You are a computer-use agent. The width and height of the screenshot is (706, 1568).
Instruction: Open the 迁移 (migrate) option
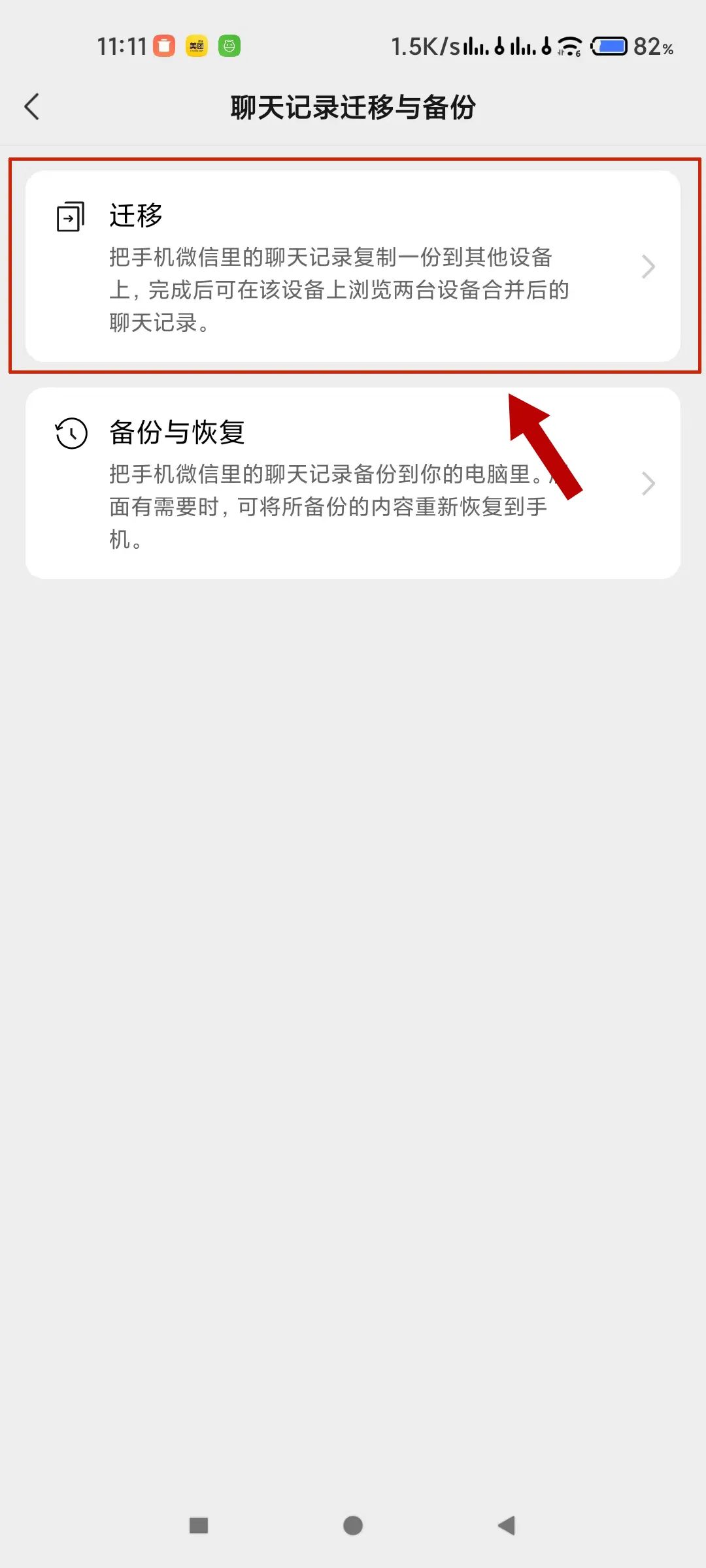click(353, 266)
